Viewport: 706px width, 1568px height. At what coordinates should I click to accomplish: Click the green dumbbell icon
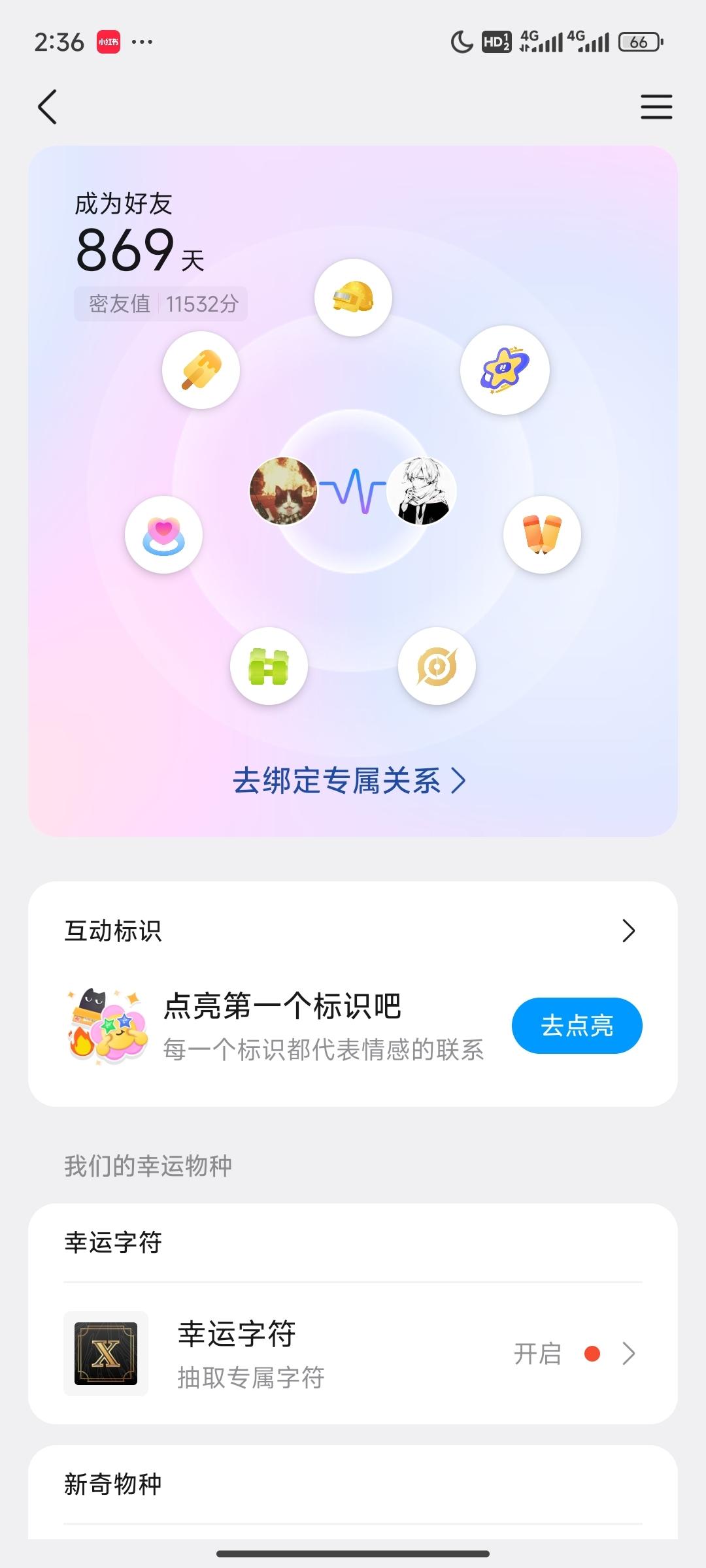pyautogui.click(x=269, y=665)
